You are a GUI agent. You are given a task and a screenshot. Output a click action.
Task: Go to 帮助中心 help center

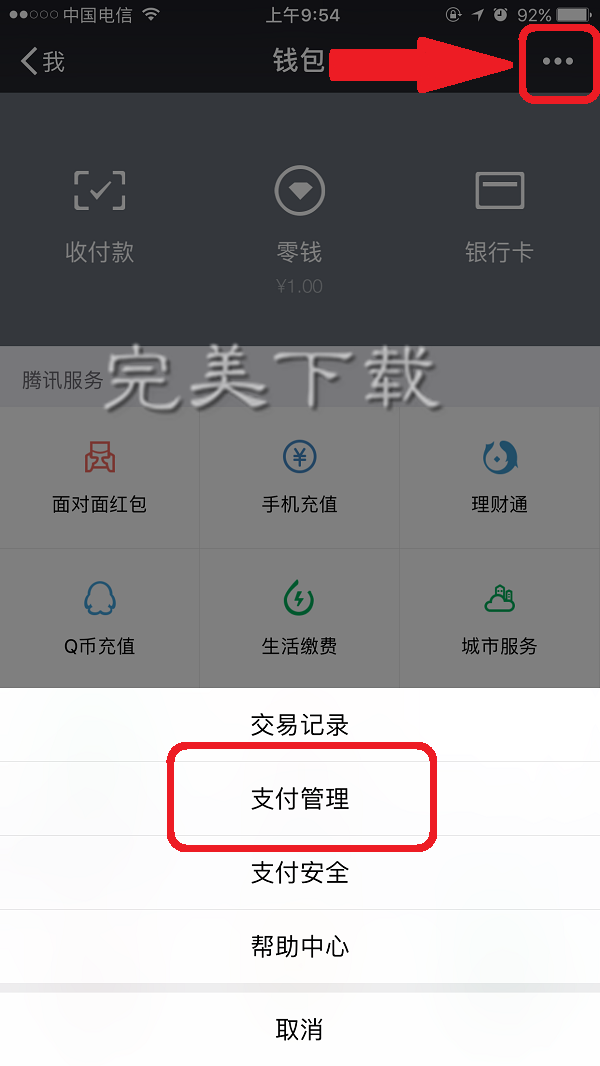pyautogui.click(x=299, y=946)
